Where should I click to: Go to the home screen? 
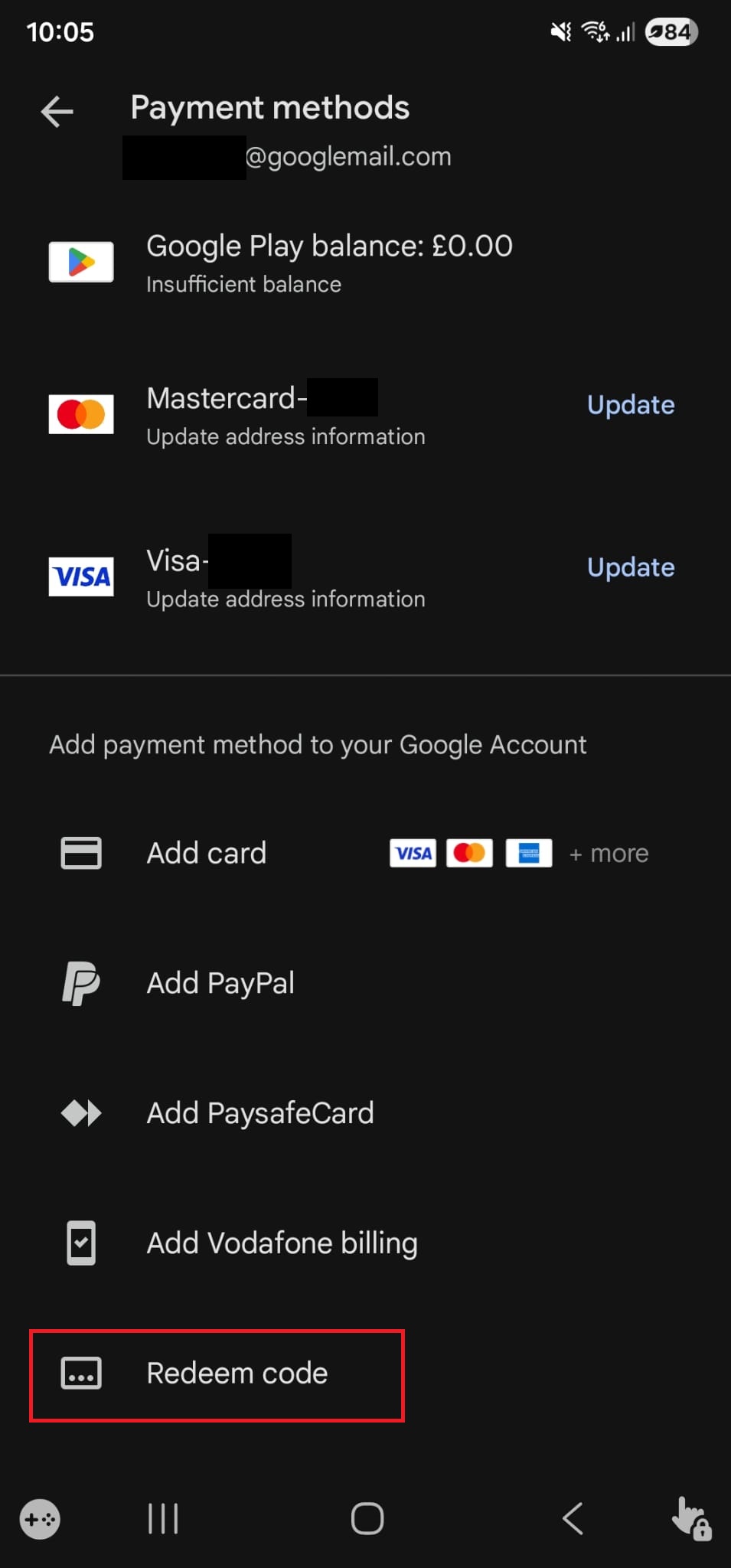[x=367, y=1518]
